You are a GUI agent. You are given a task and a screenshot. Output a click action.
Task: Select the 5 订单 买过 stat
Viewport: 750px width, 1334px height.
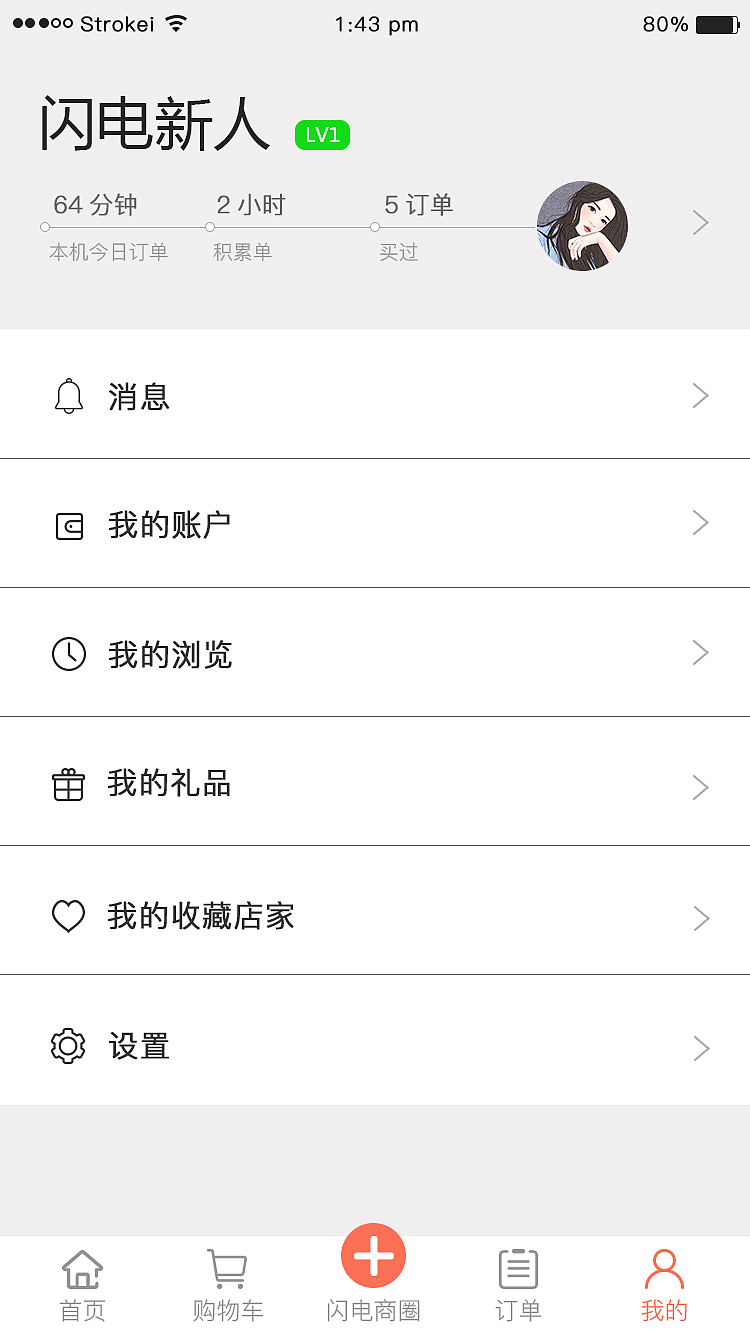[x=419, y=205]
